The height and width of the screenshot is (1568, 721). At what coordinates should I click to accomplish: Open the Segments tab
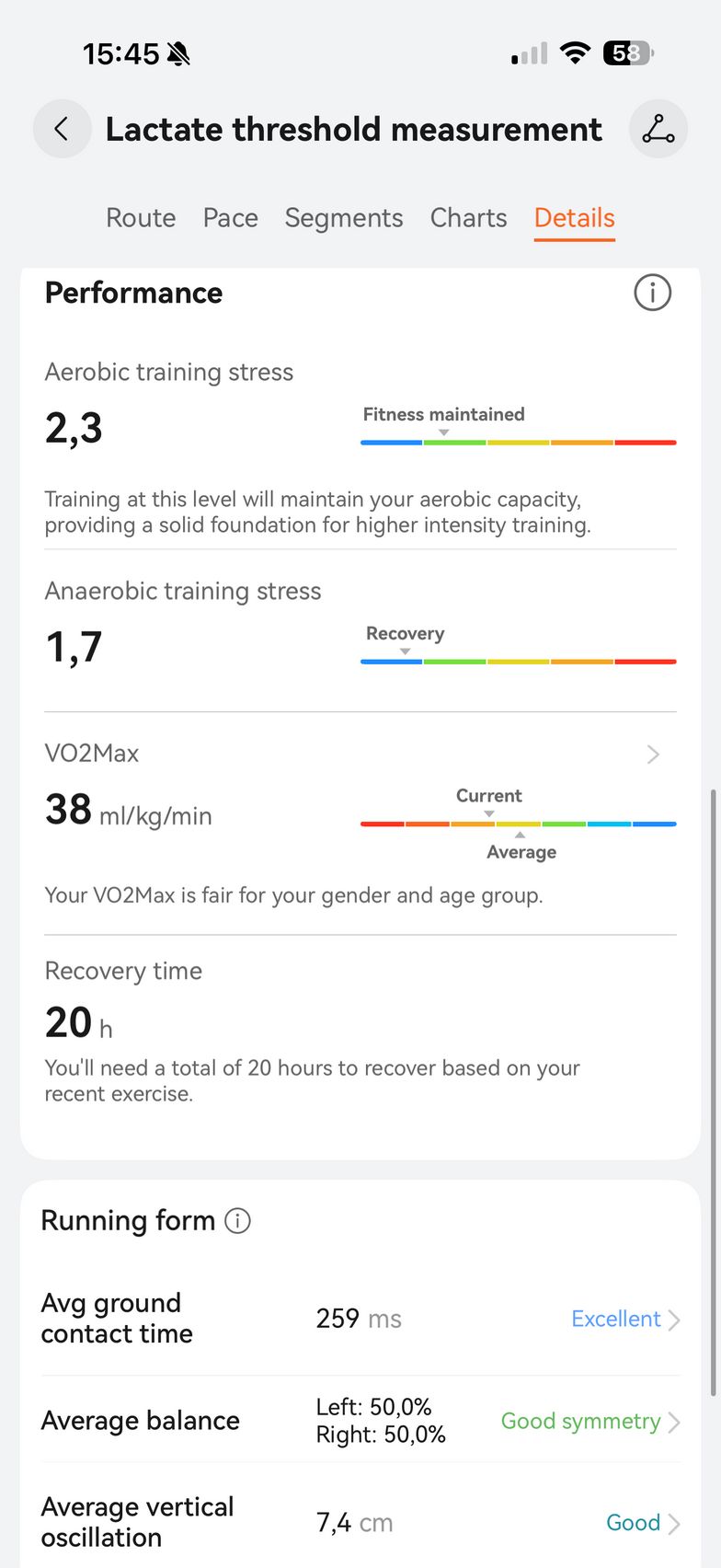[x=344, y=218]
